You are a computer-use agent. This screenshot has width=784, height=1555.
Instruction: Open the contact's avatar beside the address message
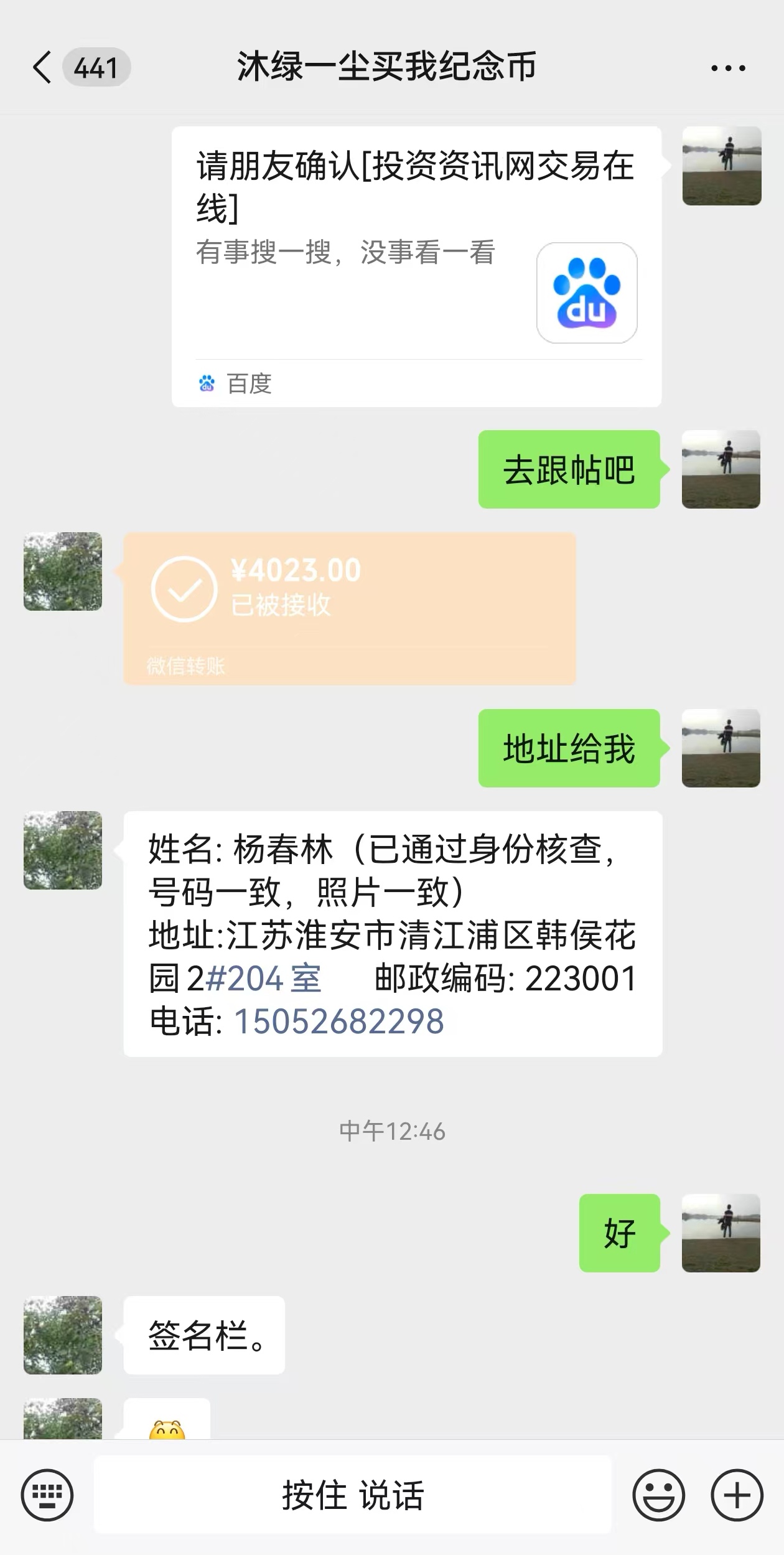(63, 850)
